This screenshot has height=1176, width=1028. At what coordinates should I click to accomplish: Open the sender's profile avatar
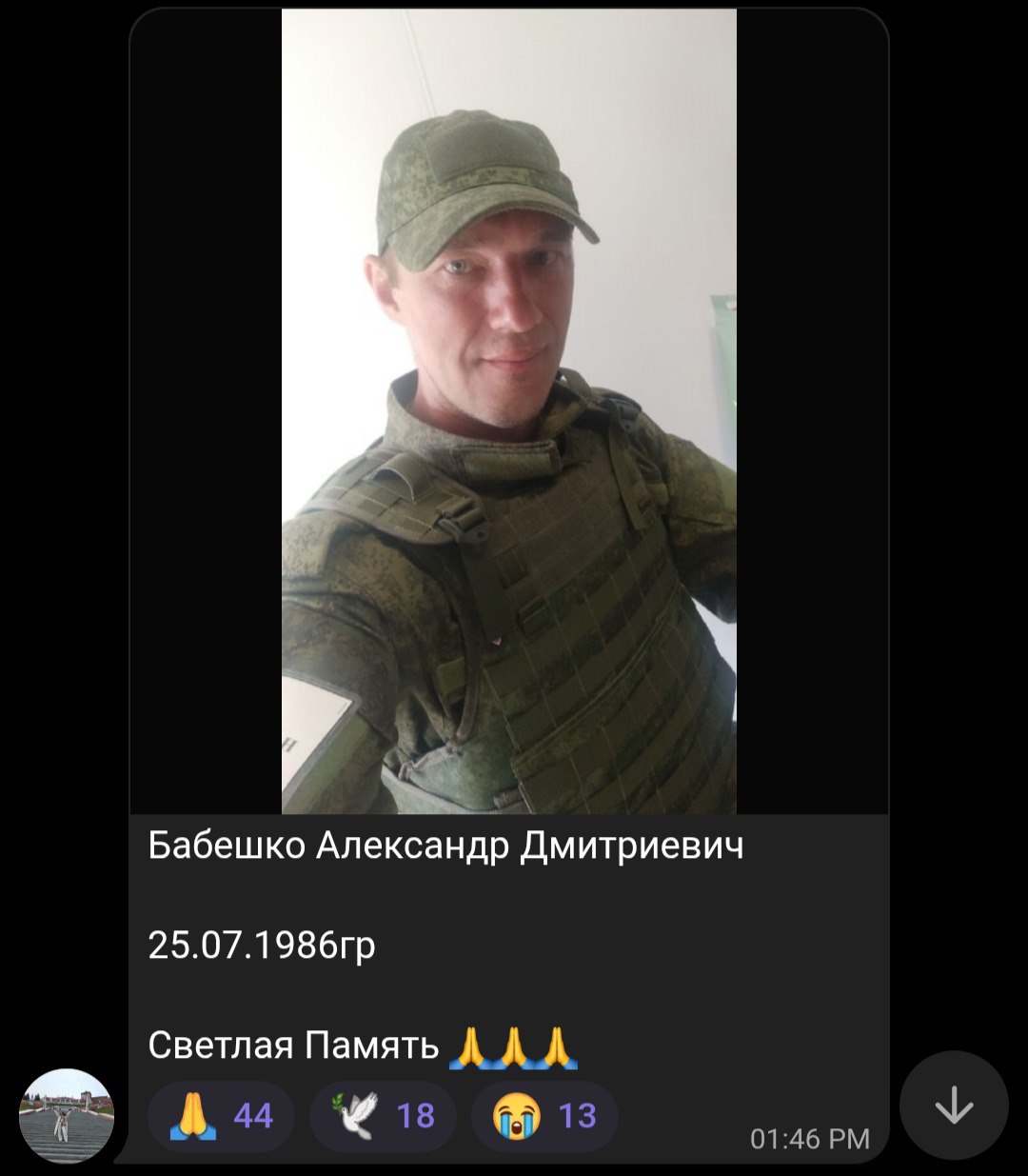(x=67, y=1116)
